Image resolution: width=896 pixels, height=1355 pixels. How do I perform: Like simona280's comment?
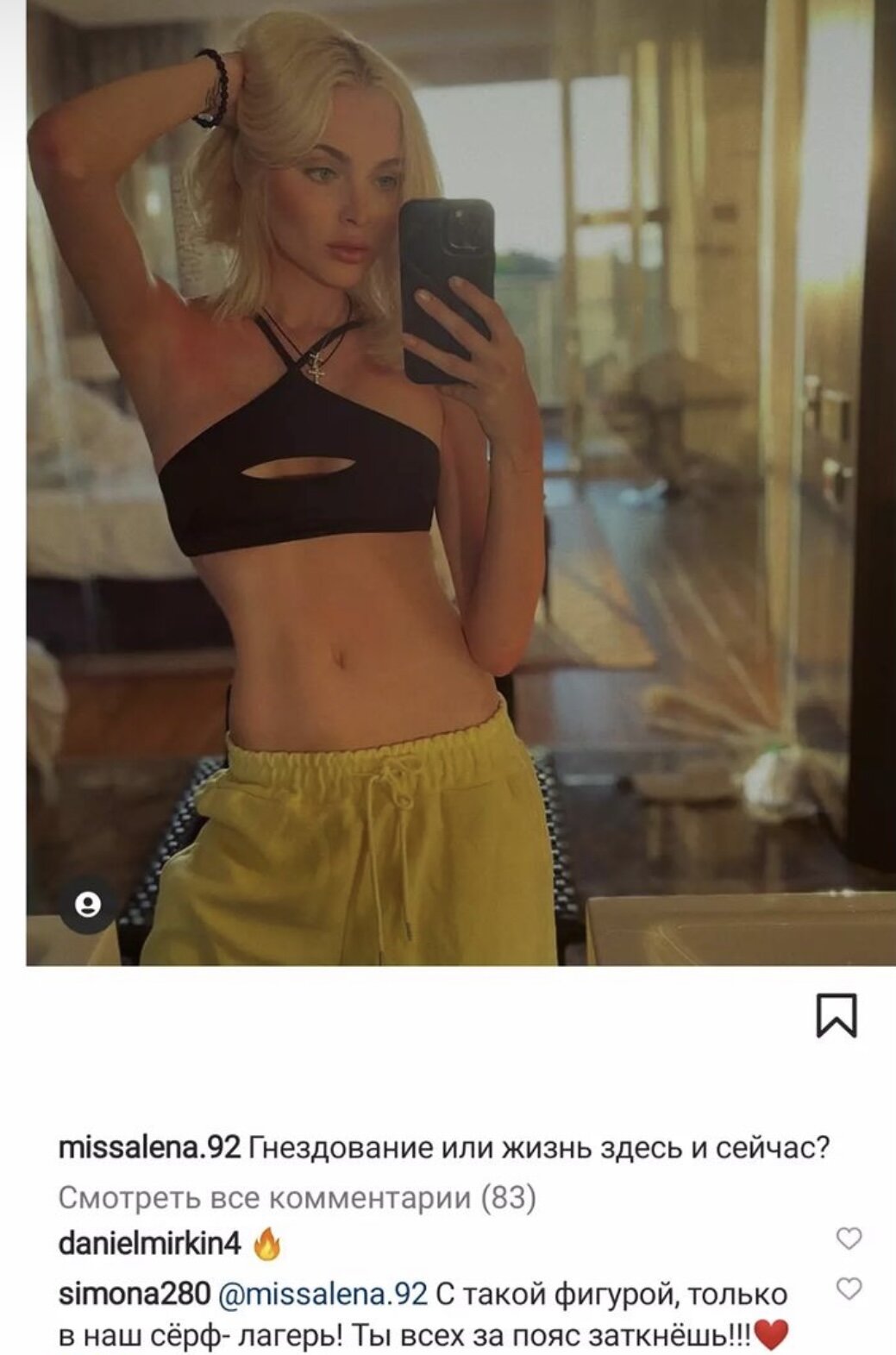(x=849, y=1289)
